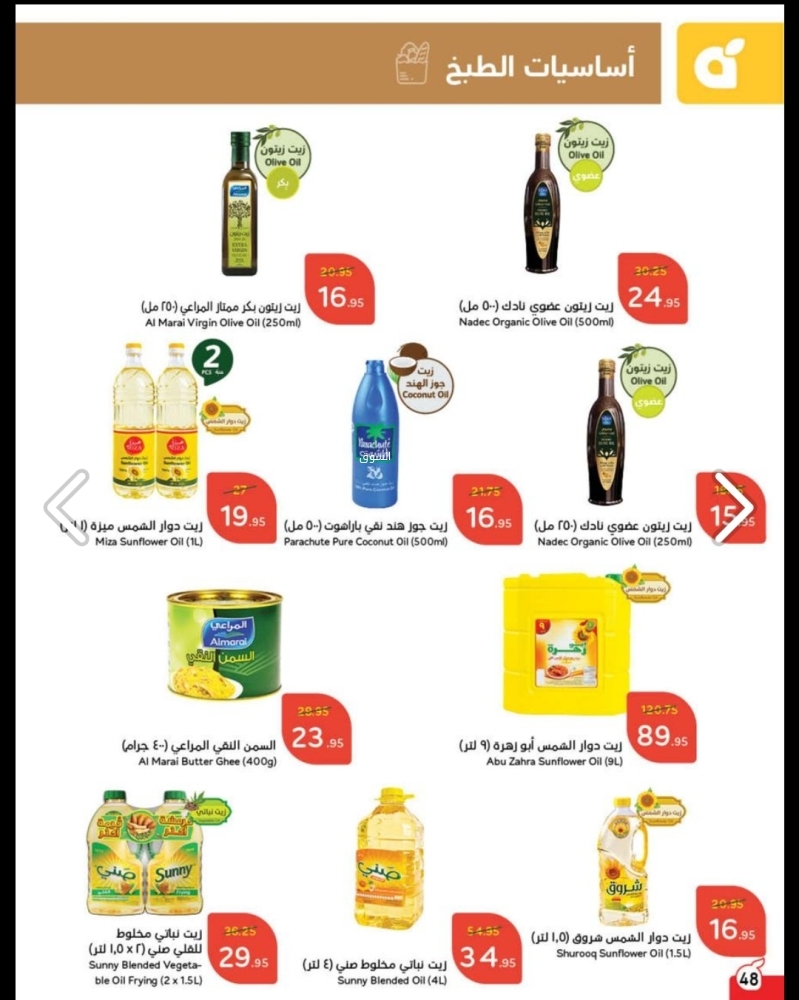The width and height of the screenshot is (799, 1000).
Task: Go to the next flyer page
Action: click(733, 507)
